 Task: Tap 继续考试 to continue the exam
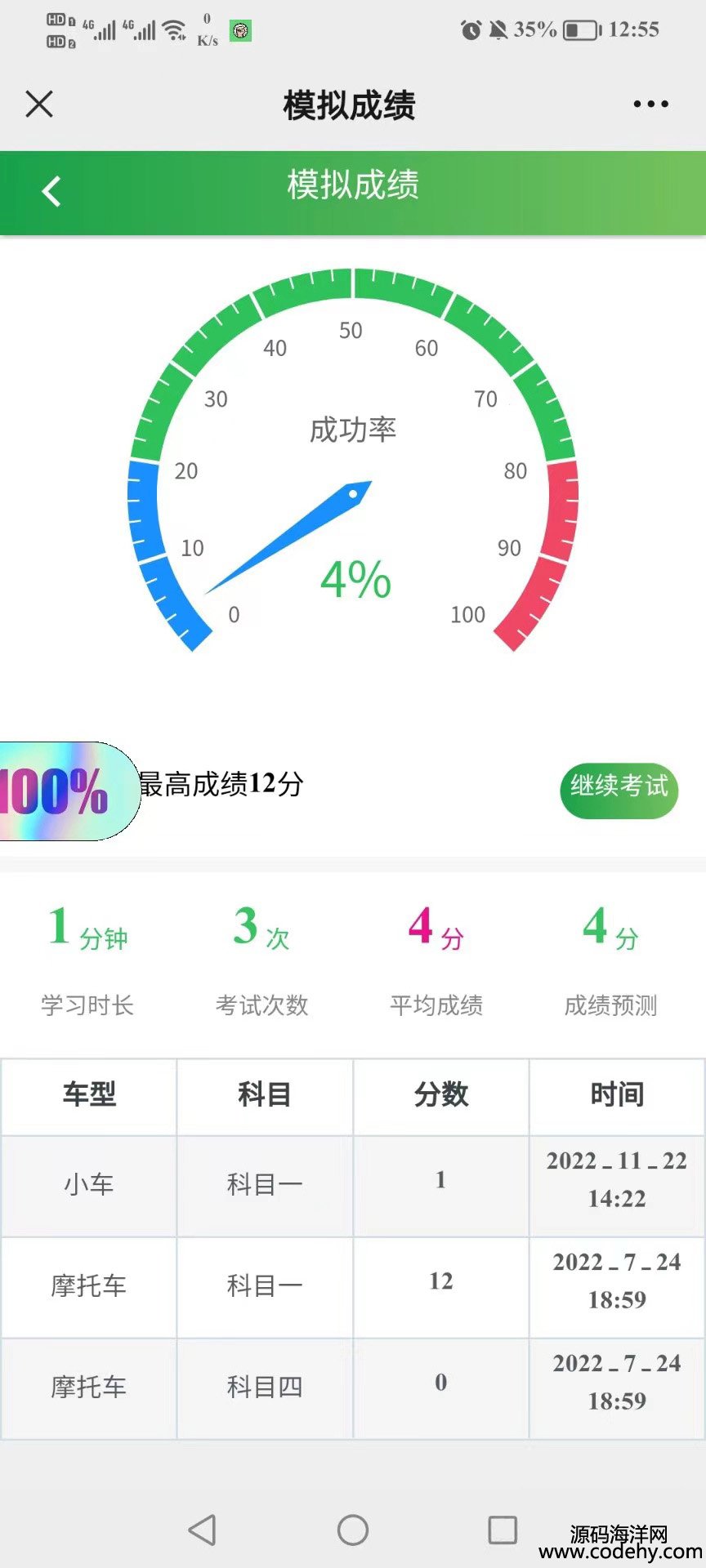tap(619, 790)
